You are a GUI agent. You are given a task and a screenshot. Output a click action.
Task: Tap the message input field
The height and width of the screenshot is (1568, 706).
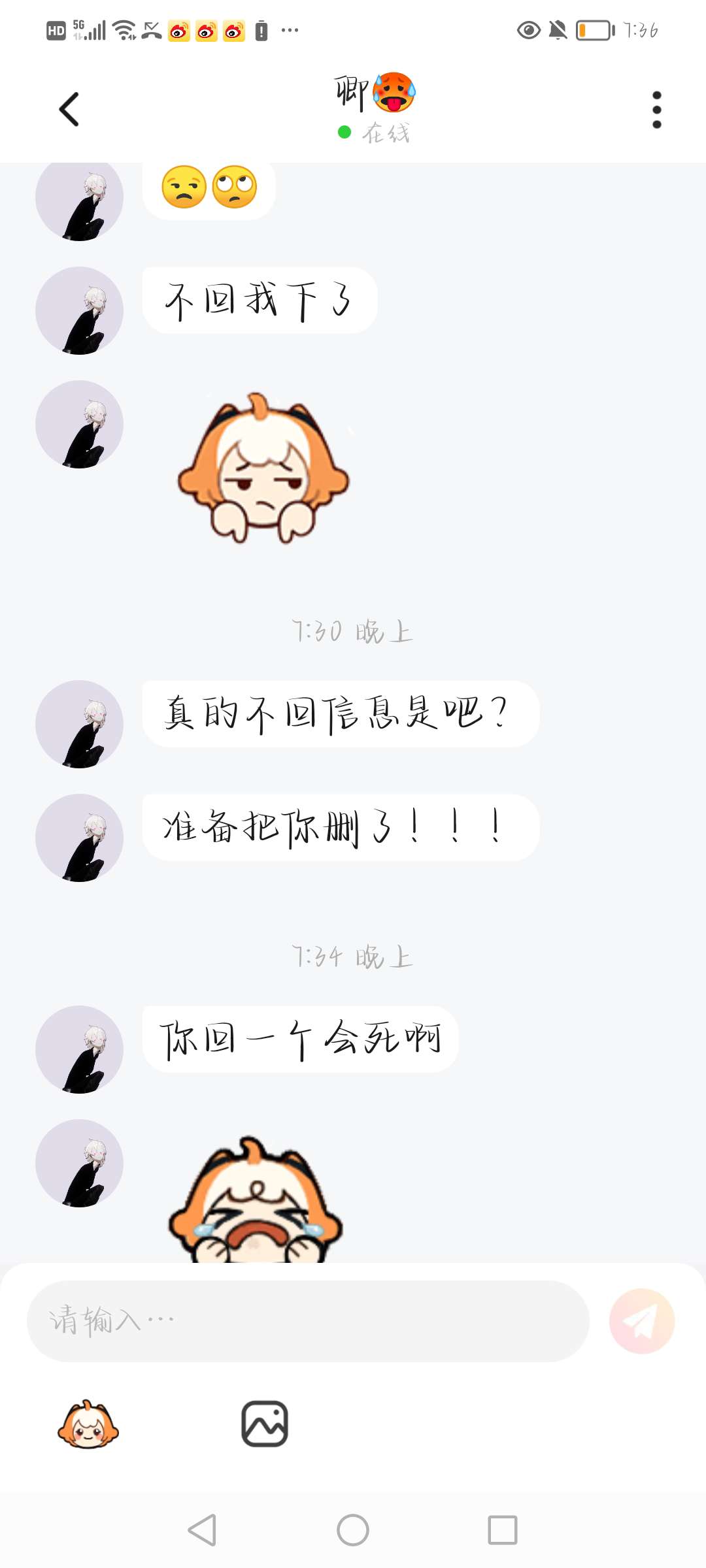click(307, 1321)
